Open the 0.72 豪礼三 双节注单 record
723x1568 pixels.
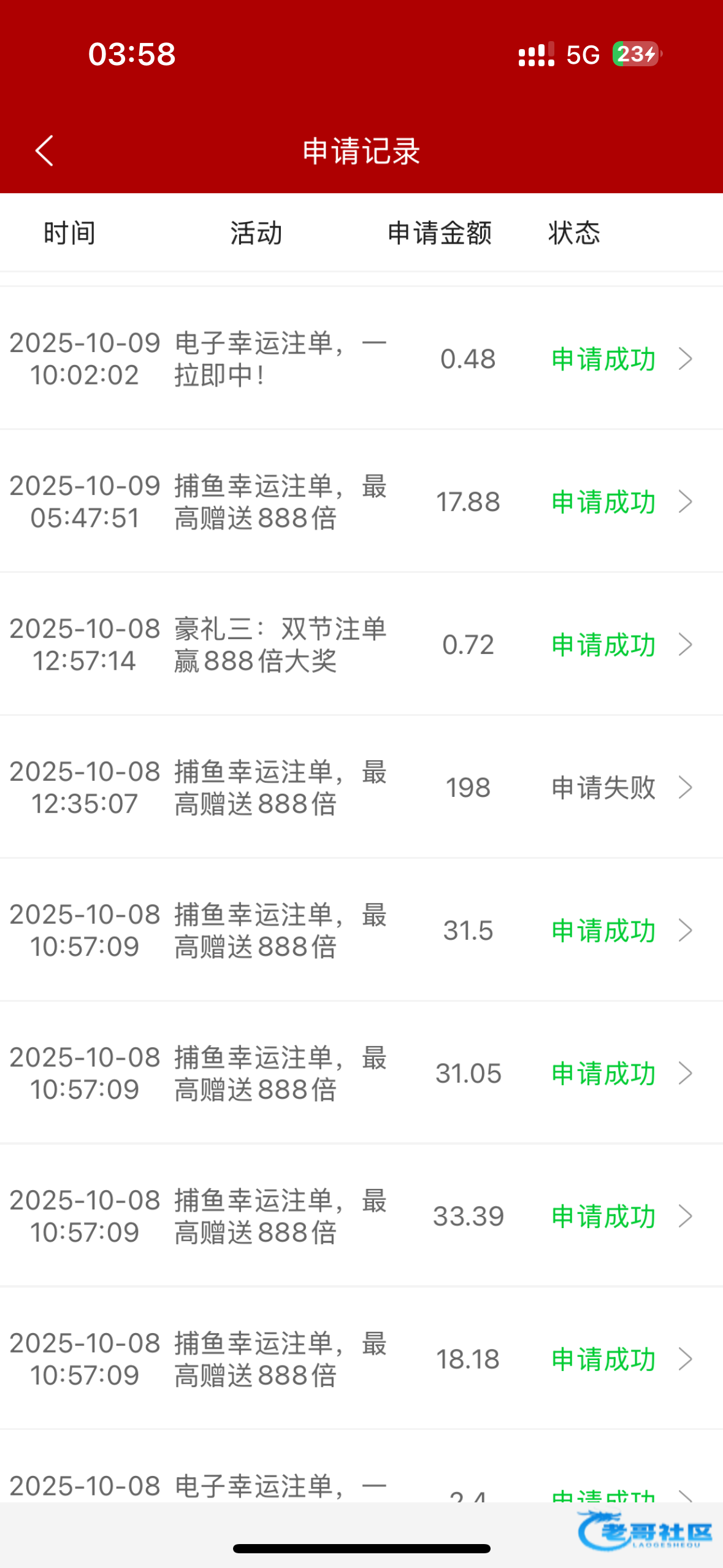pos(361,645)
